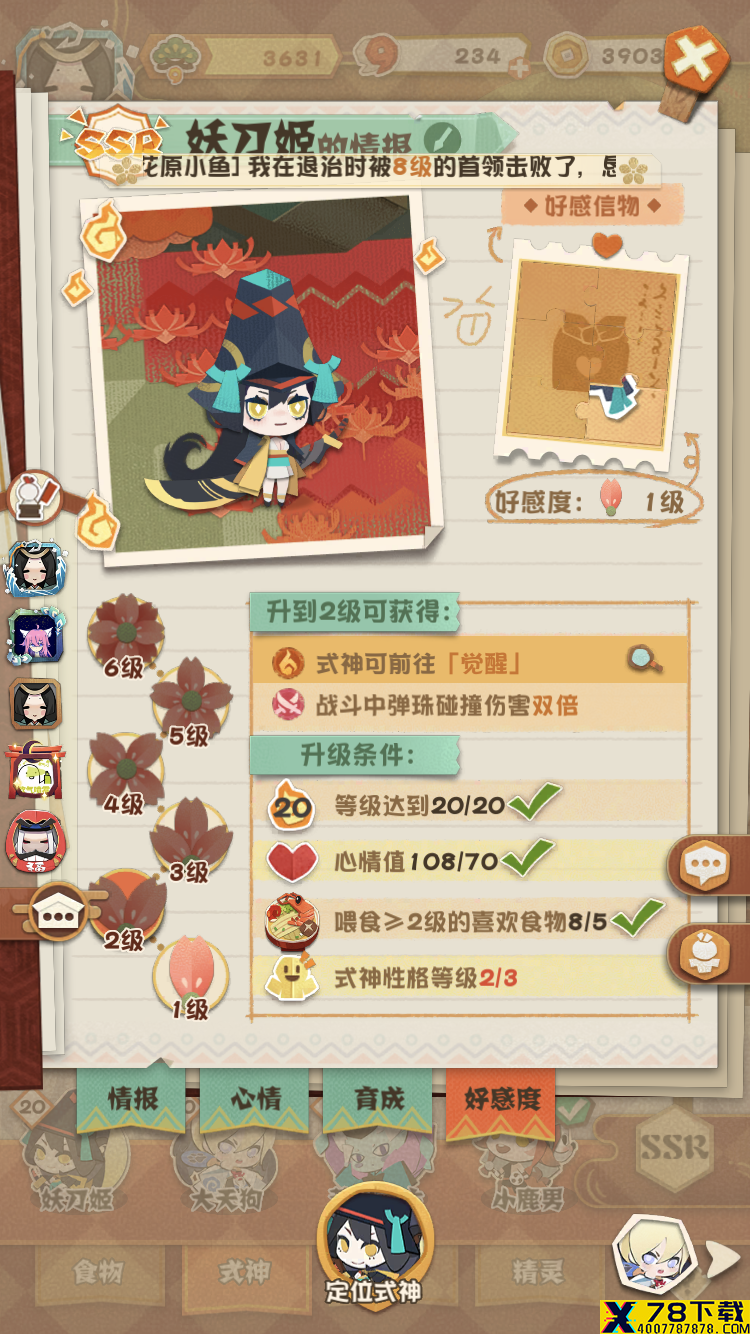
Task: Select the 2级 affection flower
Action: pyautogui.click(x=128, y=907)
